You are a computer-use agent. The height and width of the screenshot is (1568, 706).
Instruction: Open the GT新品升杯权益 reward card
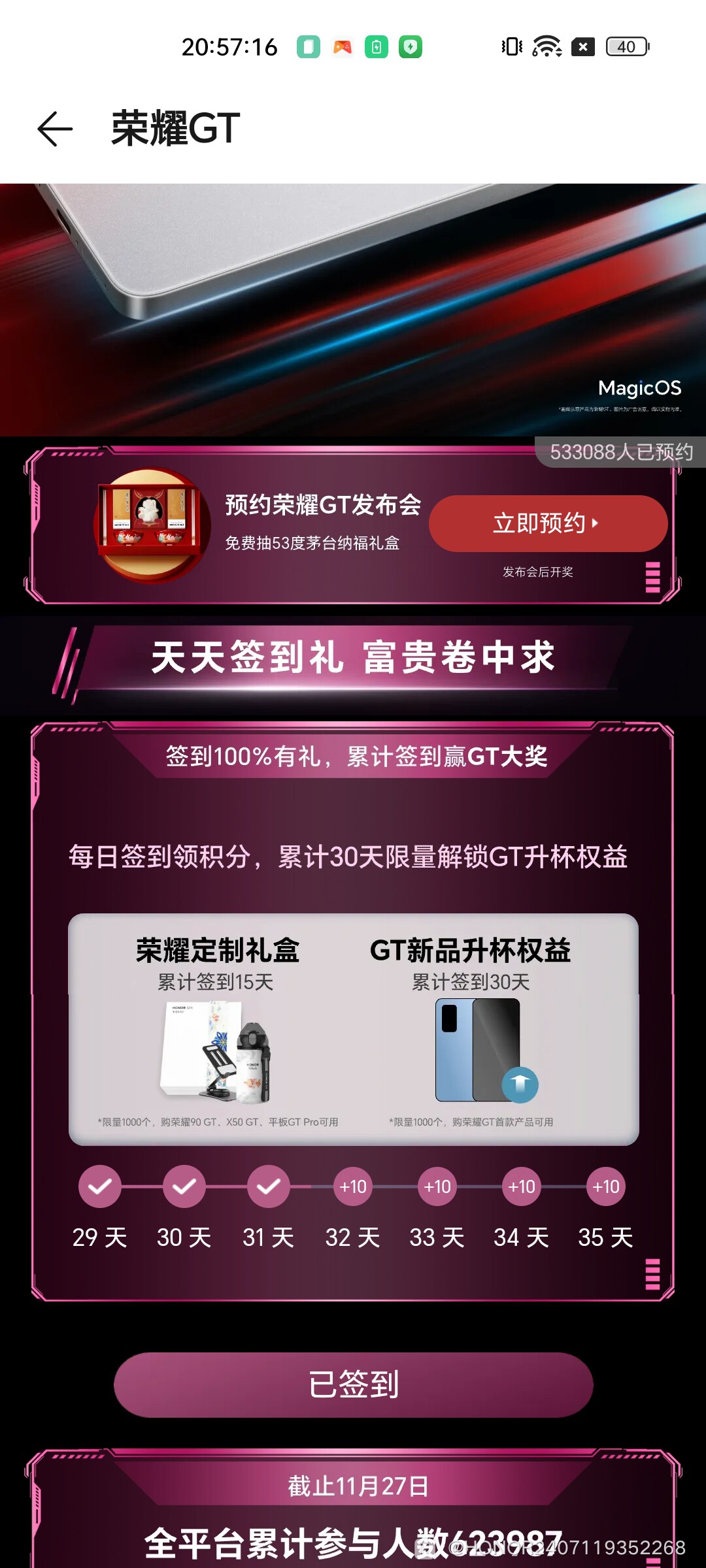tap(471, 1029)
